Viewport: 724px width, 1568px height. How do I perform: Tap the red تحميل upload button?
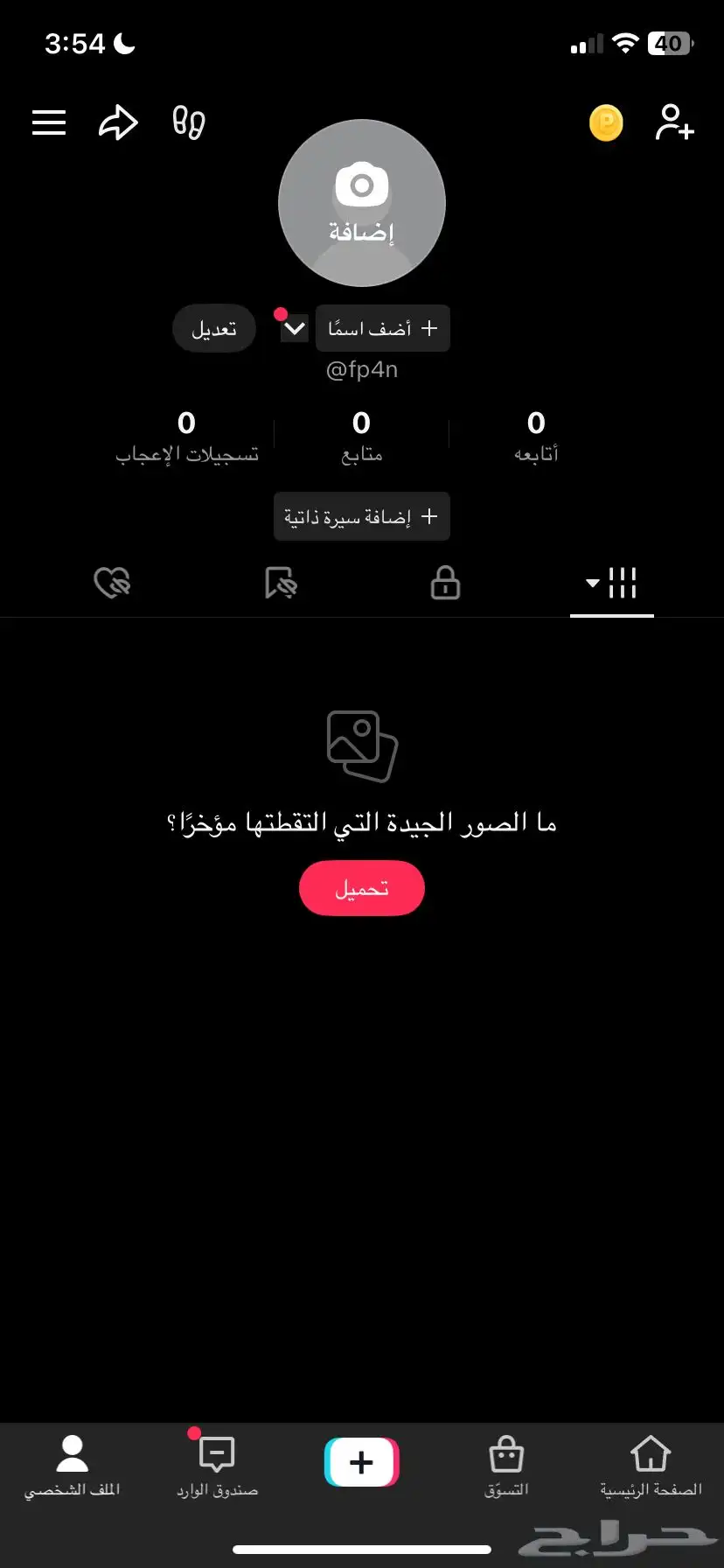tap(362, 888)
